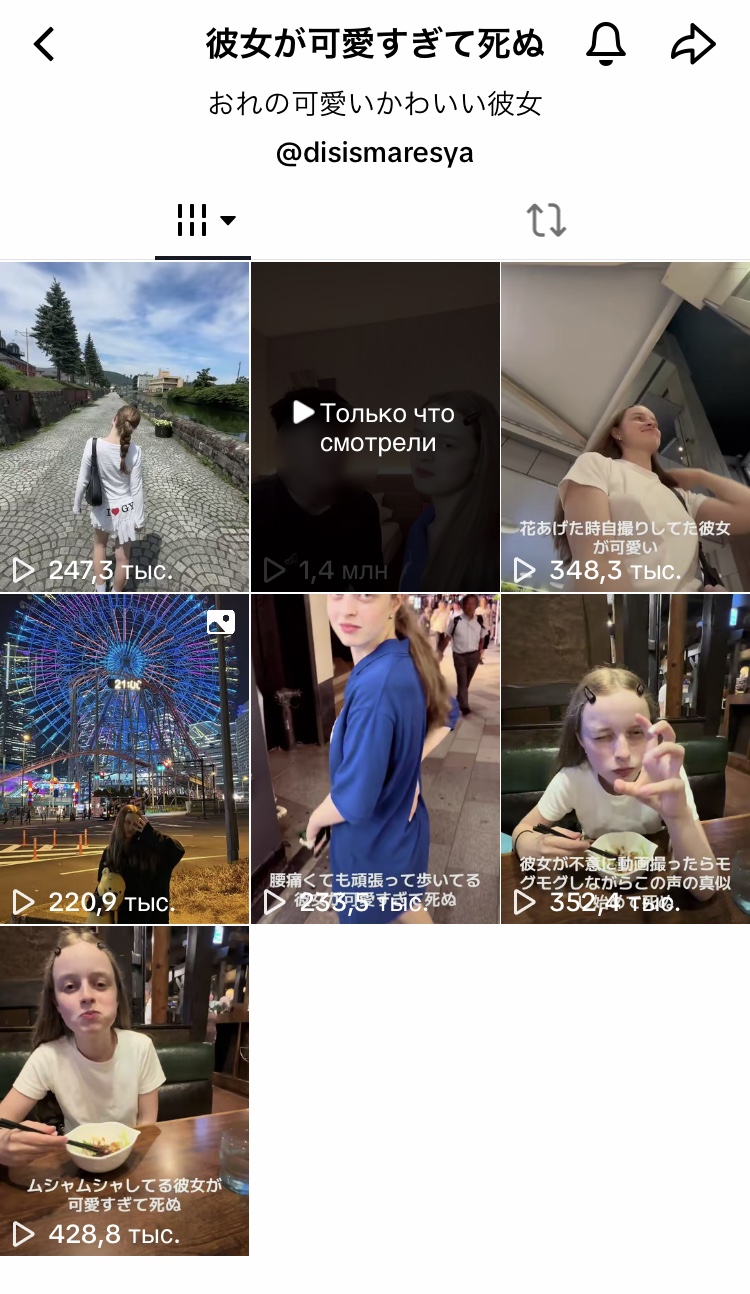750x1294 pixels.
Task: Open the video with 348,3 тыс. views
Action: coord(625,427)
